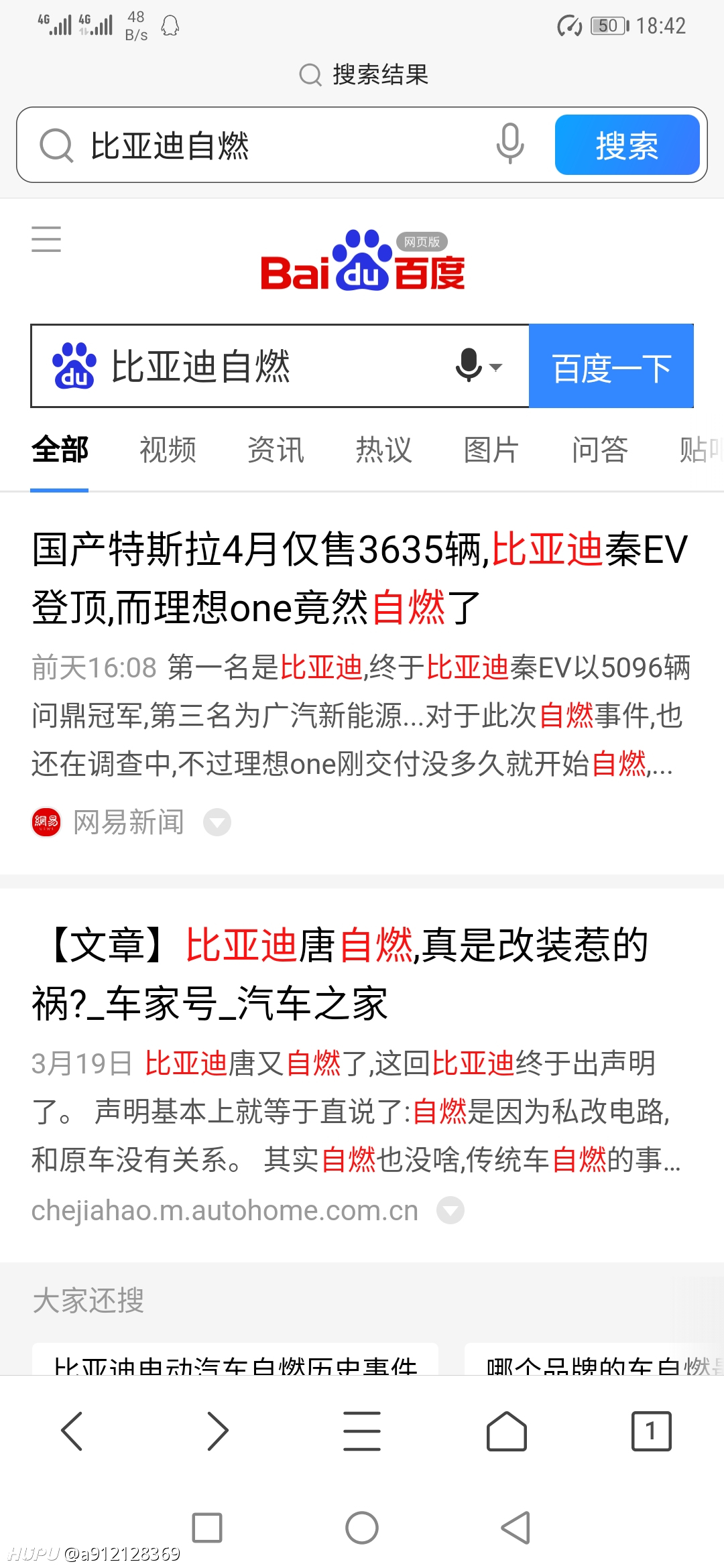Open the Baidu hamburger menu
This screenshot has width=724, height=1568.
pos(46,239)
